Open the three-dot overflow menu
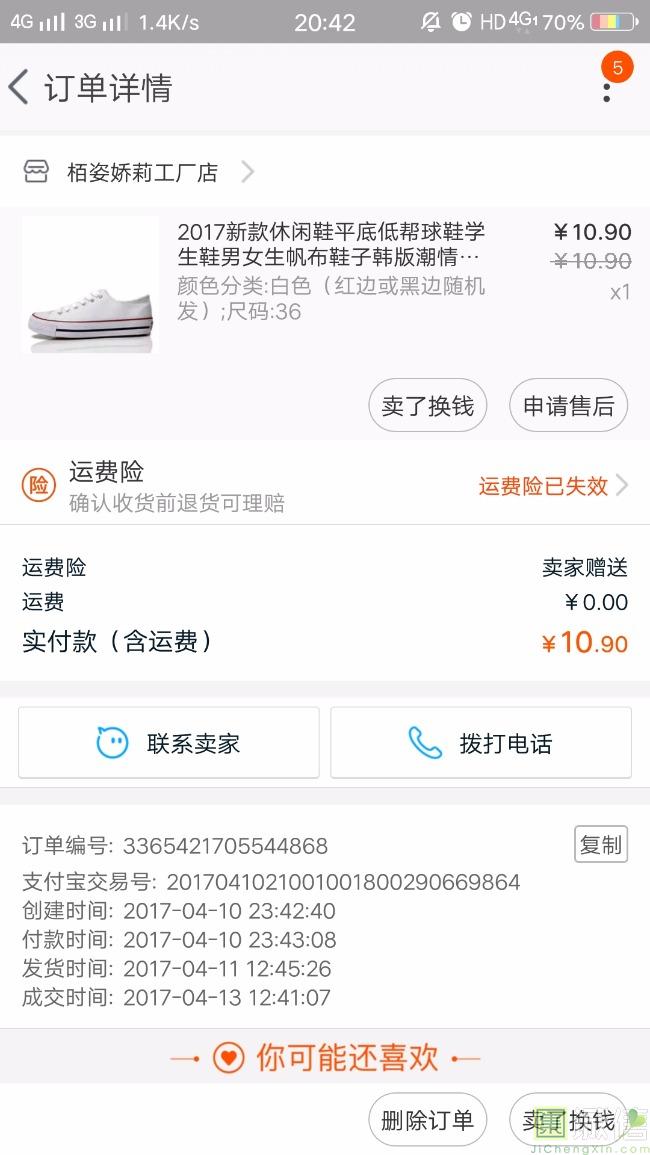The height and width of the screenshot is (1155, 650). [x=607, y=90]
